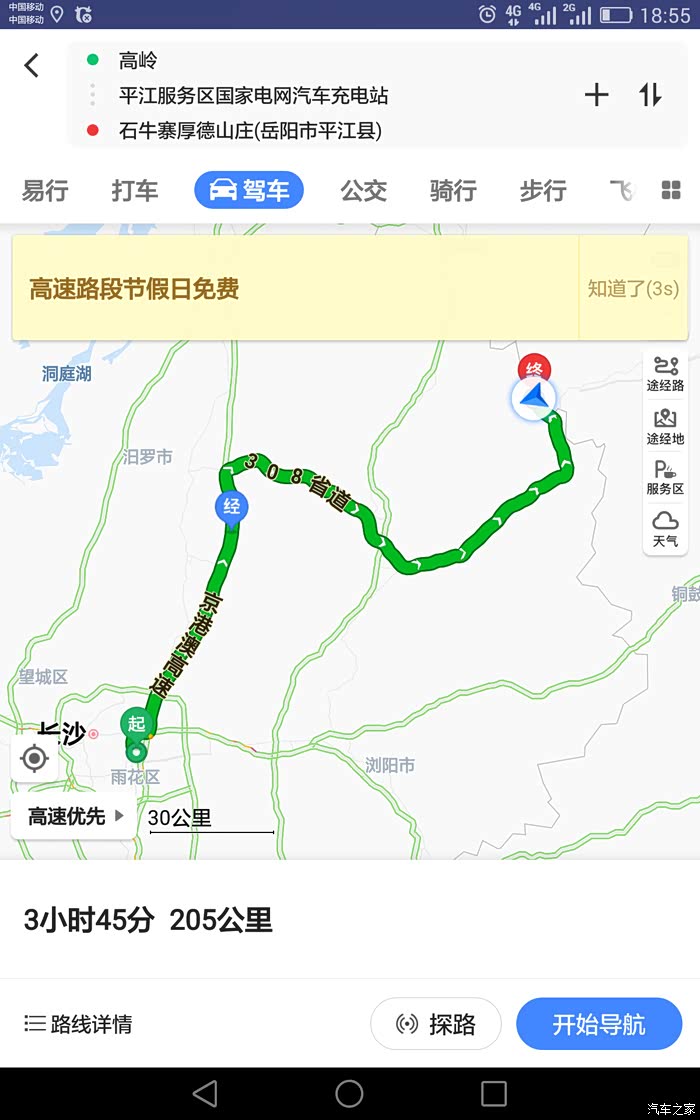Switch to the 步行 walking tab
The width and height of the screenshot is (700, 1120).
coord(543,191)
